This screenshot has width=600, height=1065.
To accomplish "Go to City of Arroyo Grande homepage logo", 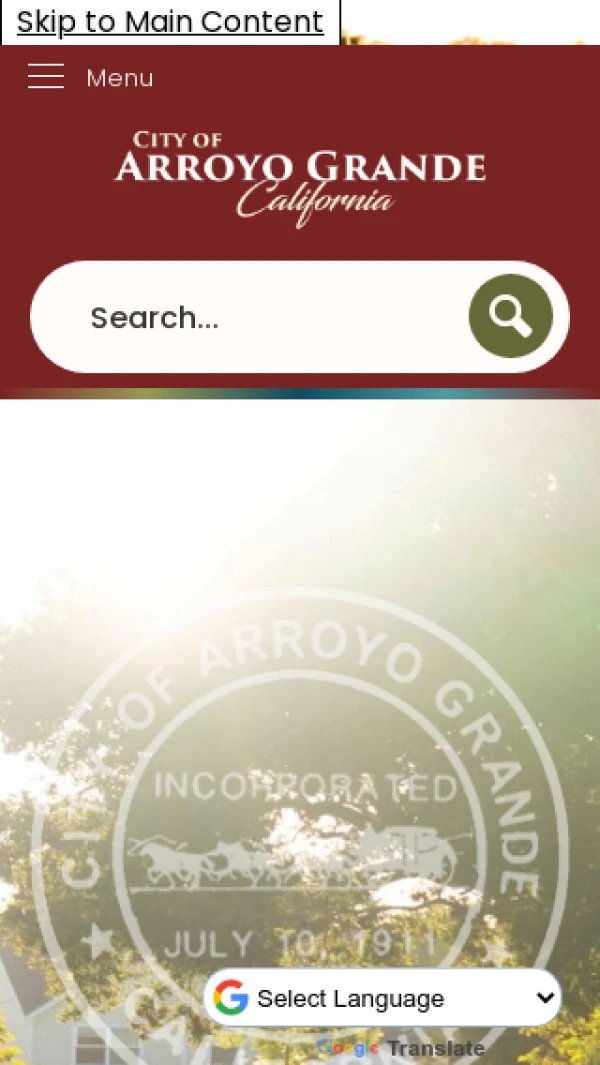I will [300, 178].
